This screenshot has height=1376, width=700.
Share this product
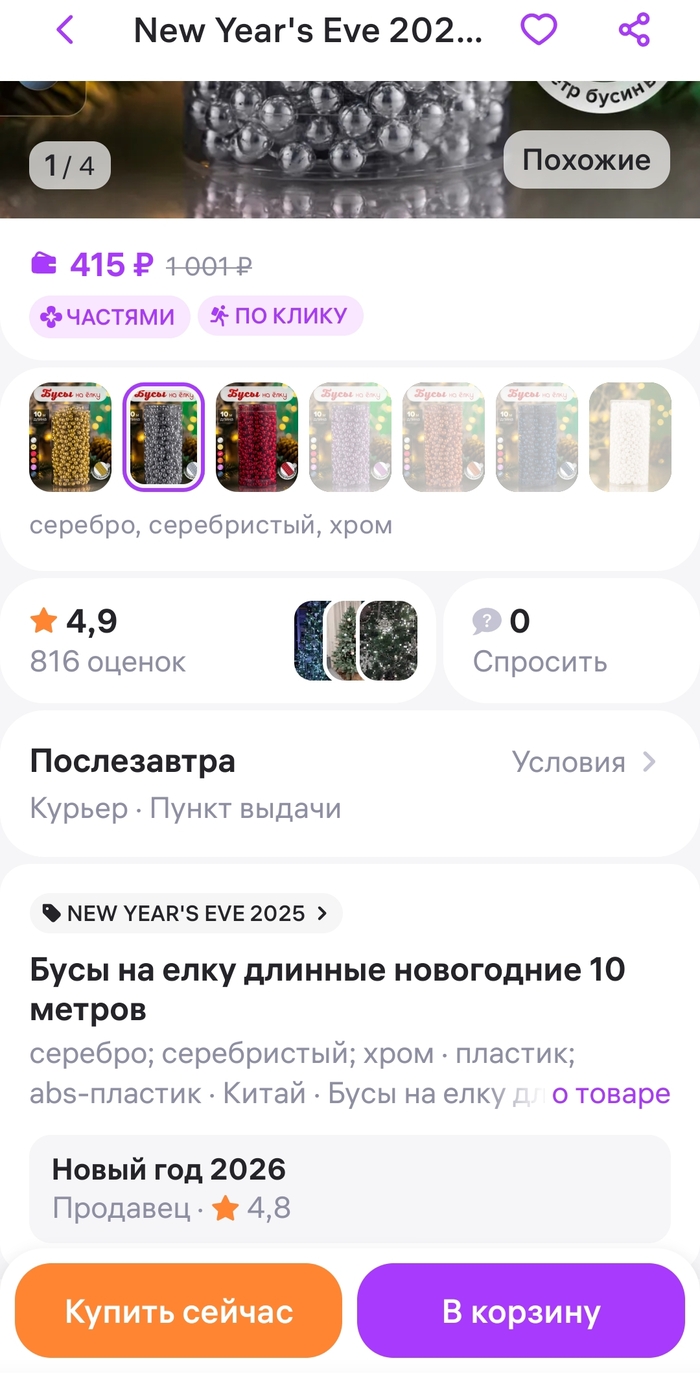click(634, 30)
